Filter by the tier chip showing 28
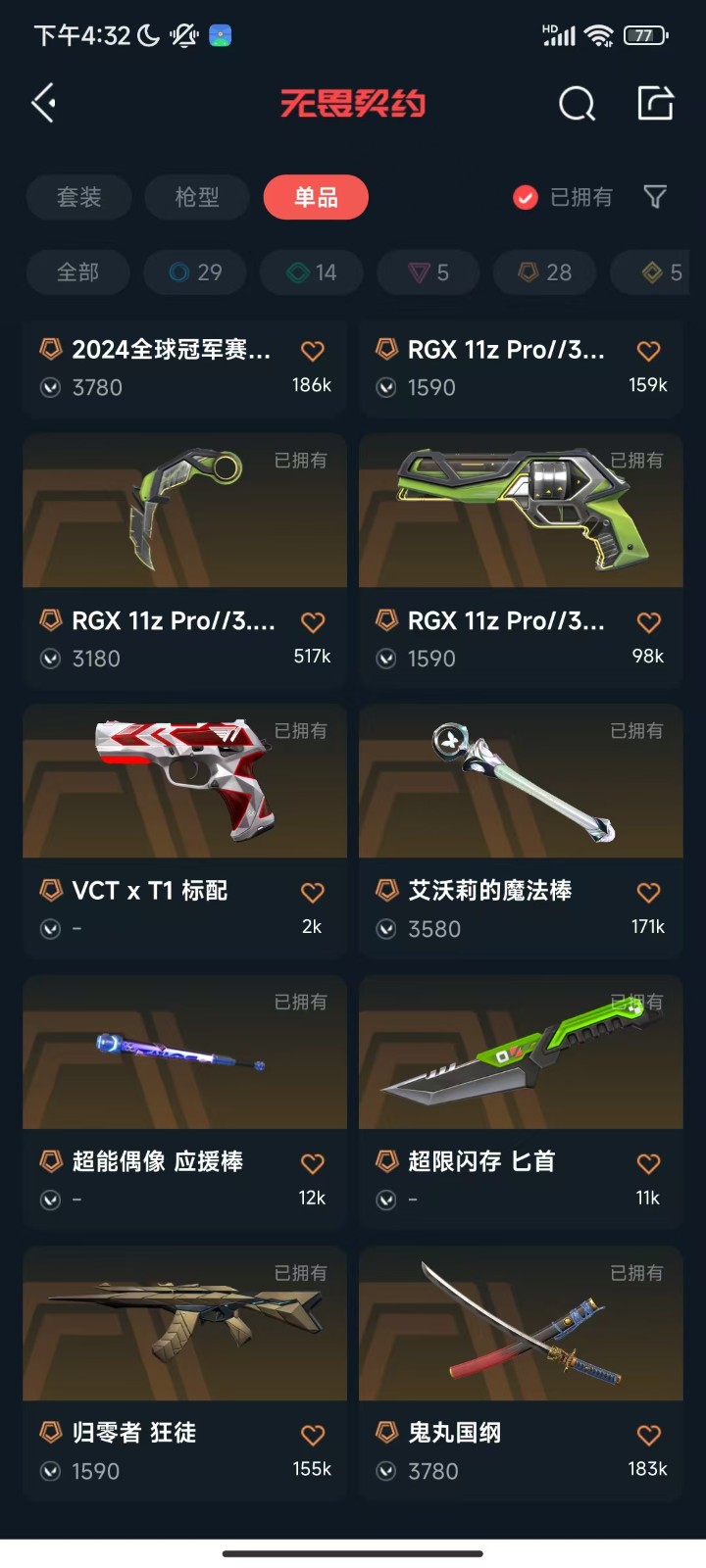 click(545, 272)
